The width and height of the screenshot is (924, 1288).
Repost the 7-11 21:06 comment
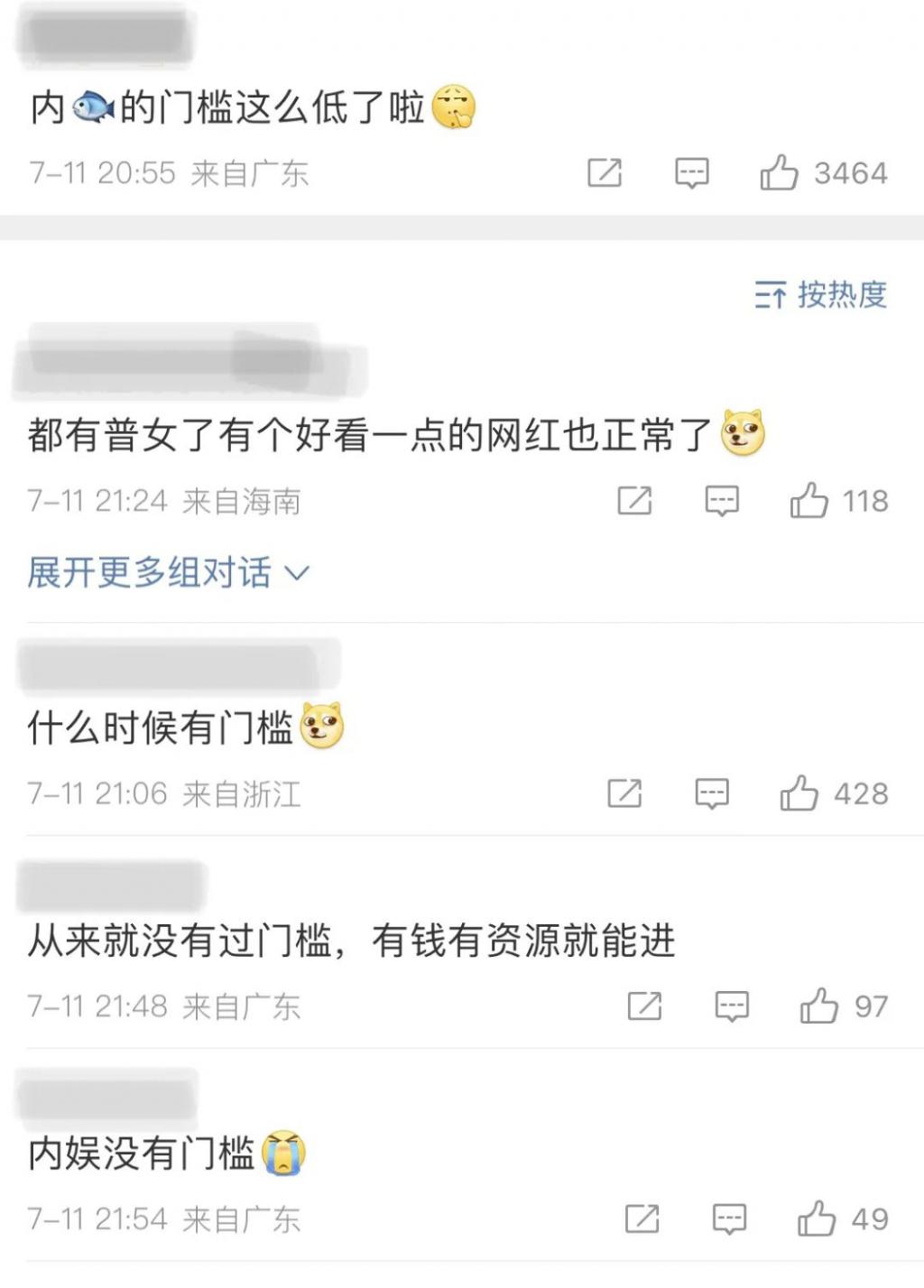pos(624,793)
